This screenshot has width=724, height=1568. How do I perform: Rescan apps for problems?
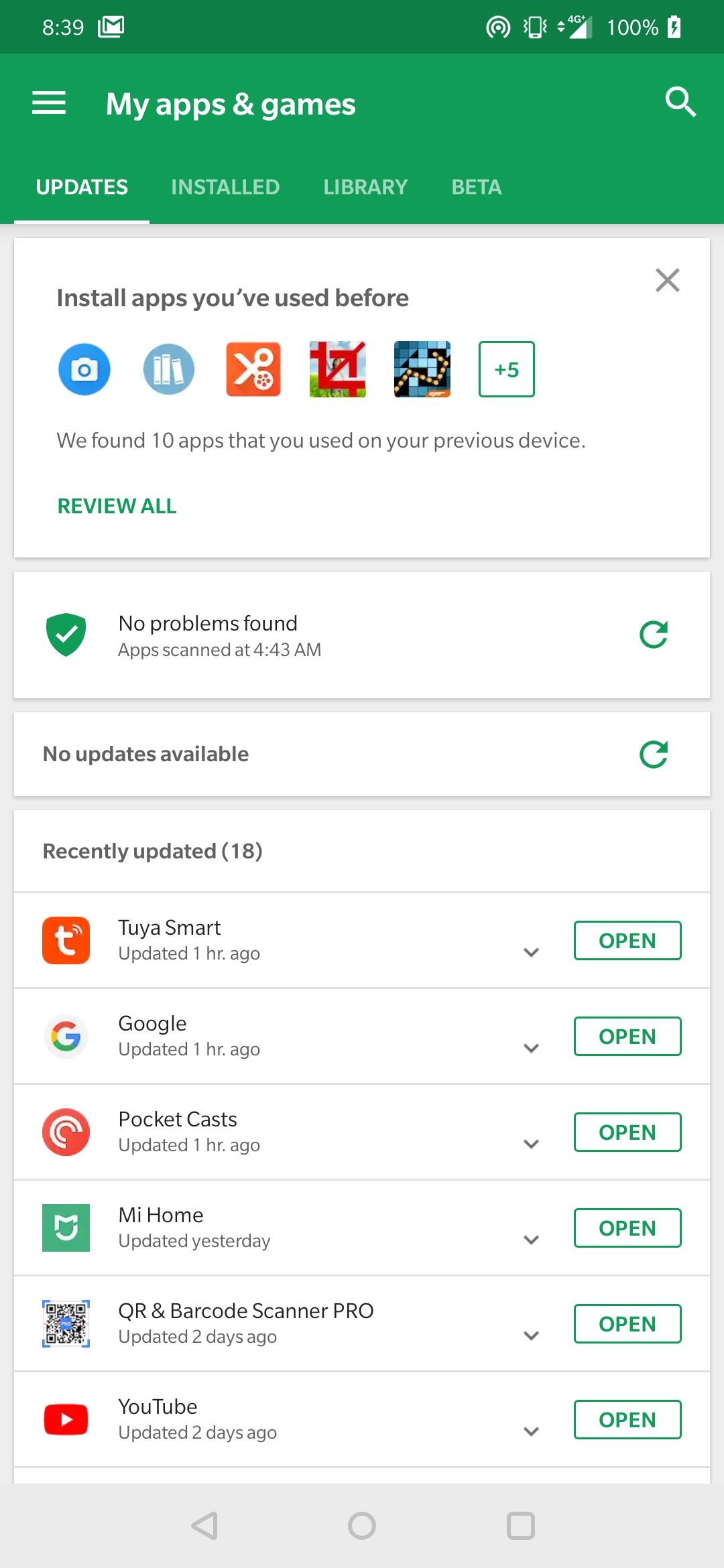pos(654,635)
